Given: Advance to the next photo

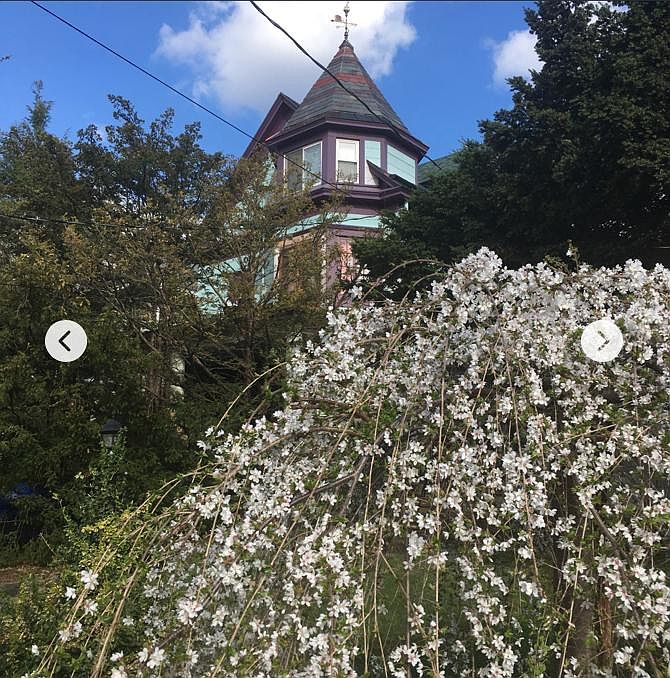Looking at the screenshot, I should (x=602, y=341).
